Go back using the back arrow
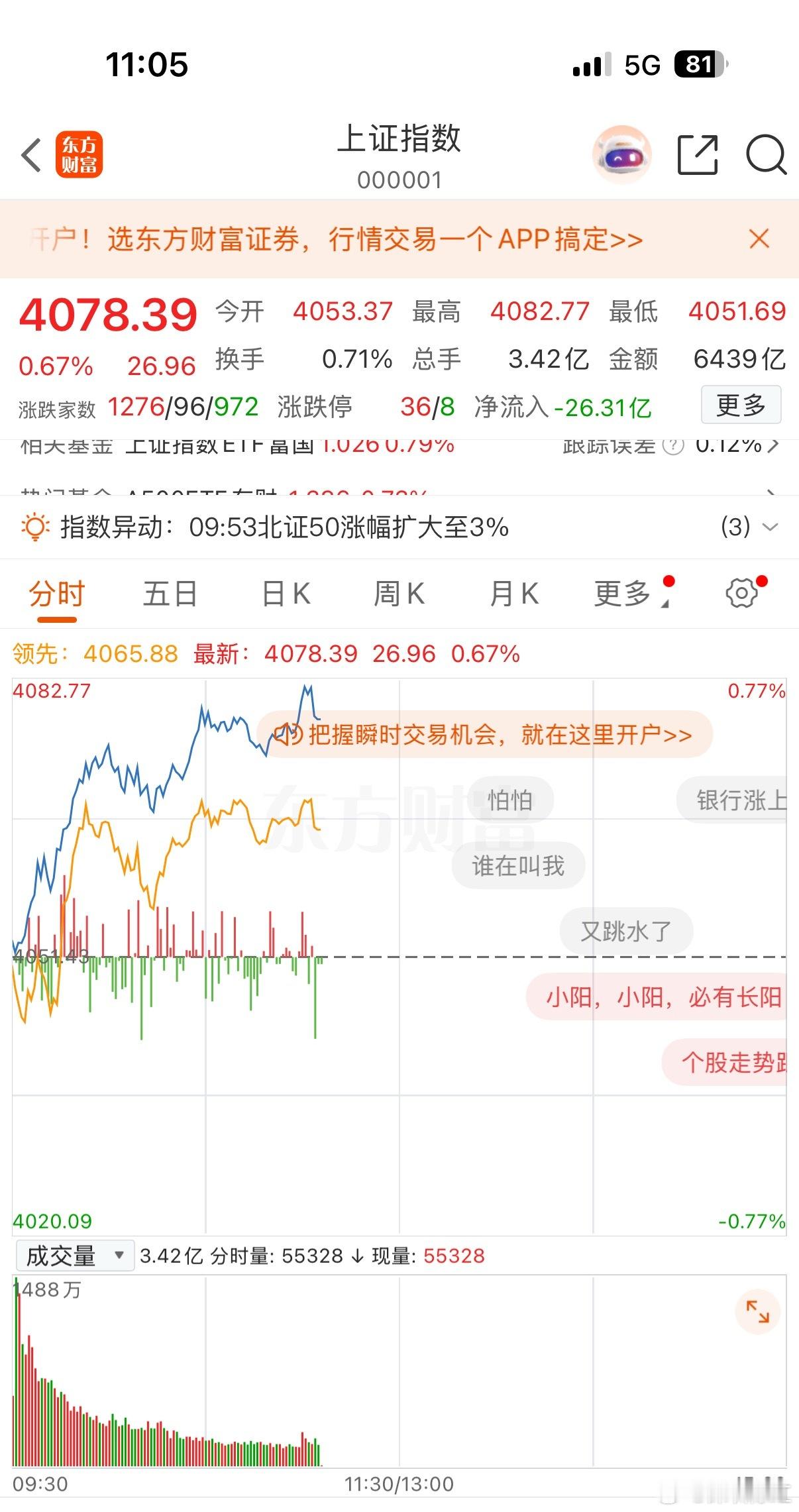Screen dimensions: 799x1512 [x=30, y=154]
